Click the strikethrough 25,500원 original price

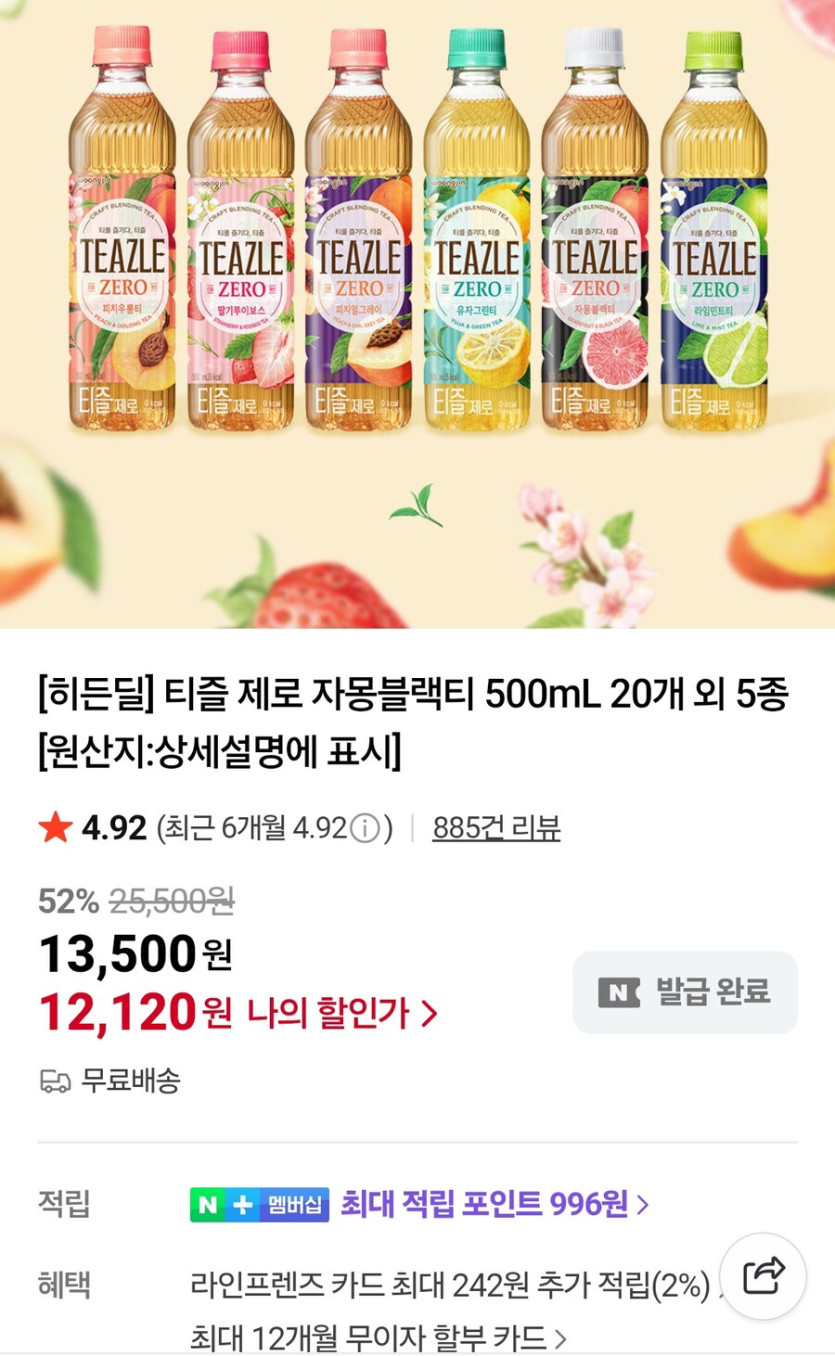[x=173, y=900]
